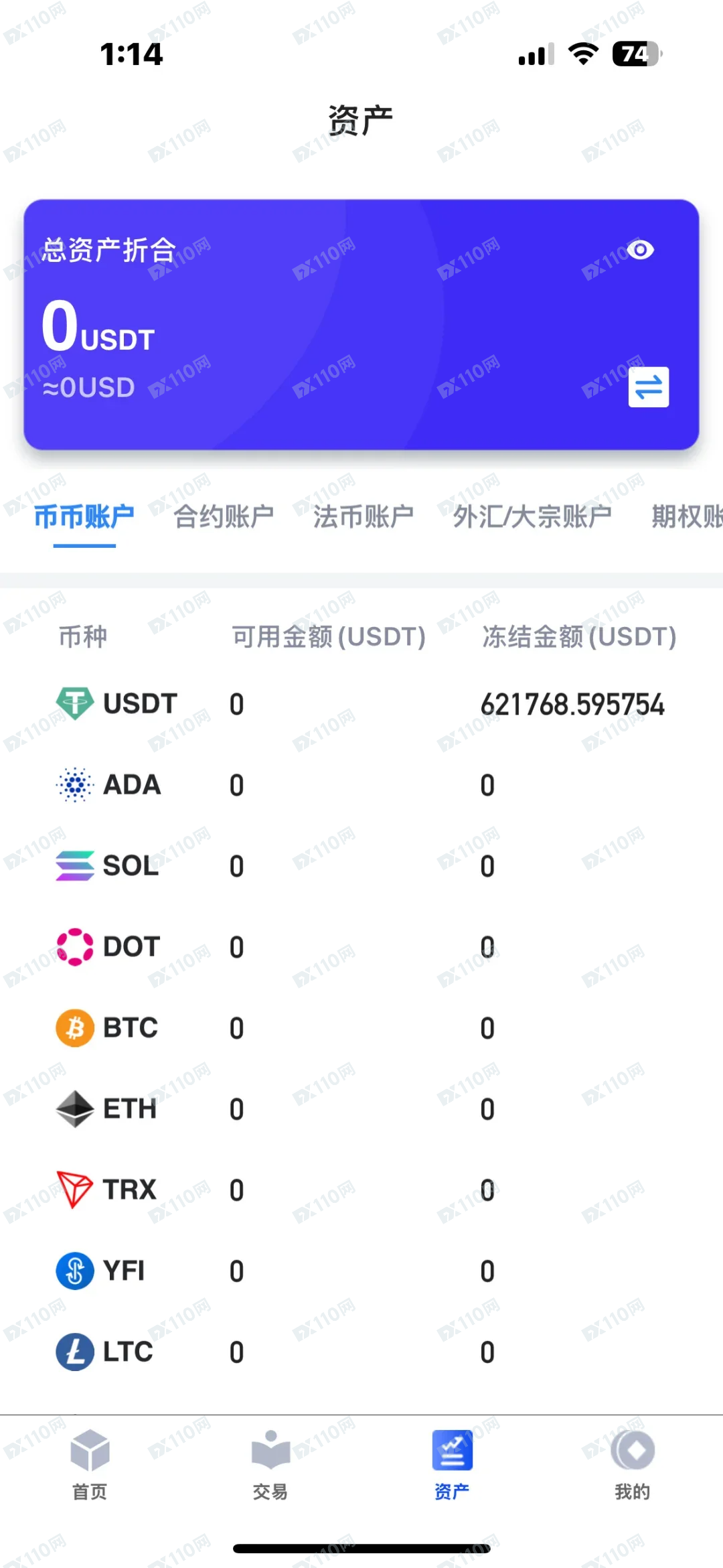Open the SOL asset row
Viewport: 723px width, 1568px height.
tap(361, 866)
